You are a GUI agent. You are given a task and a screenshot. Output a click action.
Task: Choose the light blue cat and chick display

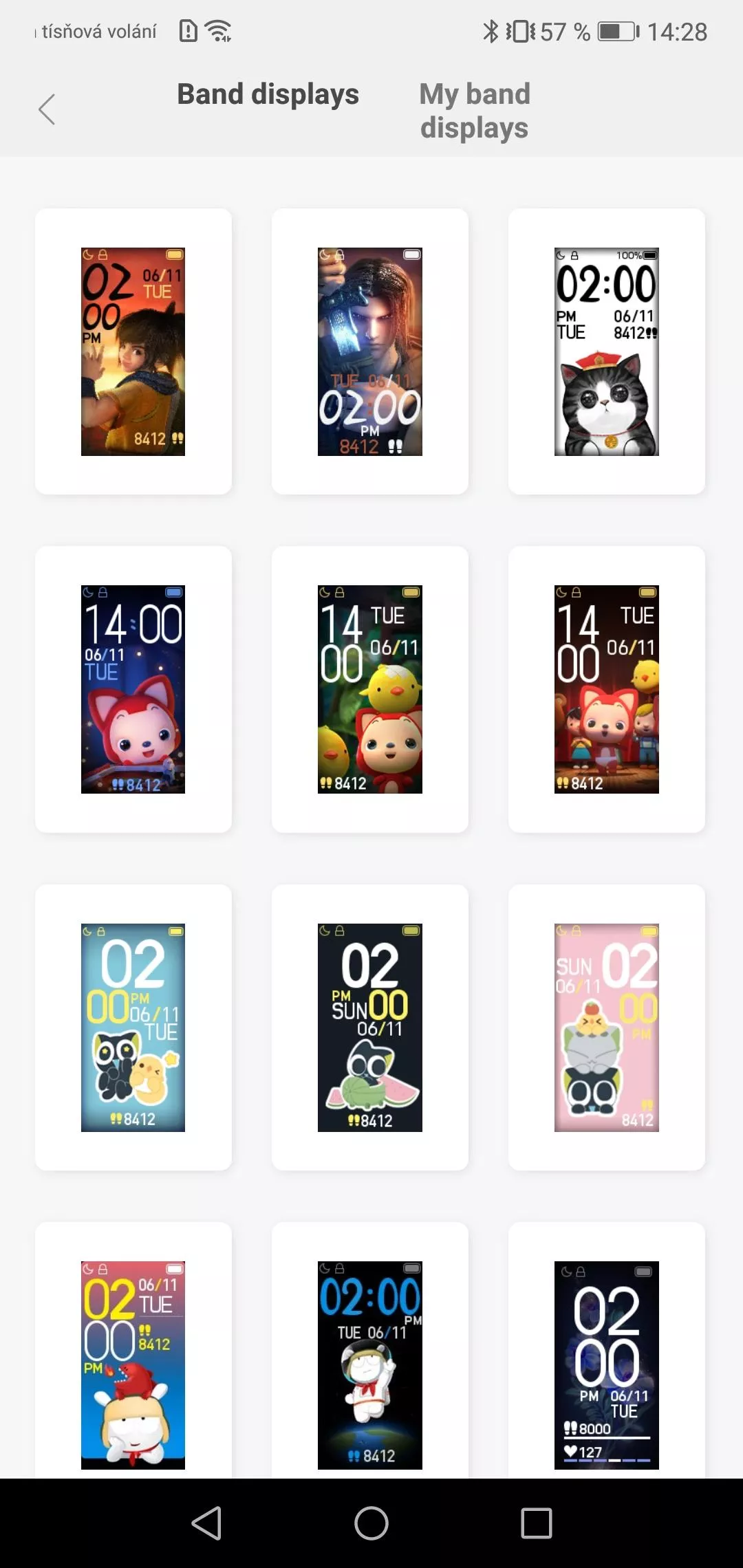pyautogui.click(x=133, y=1027)
